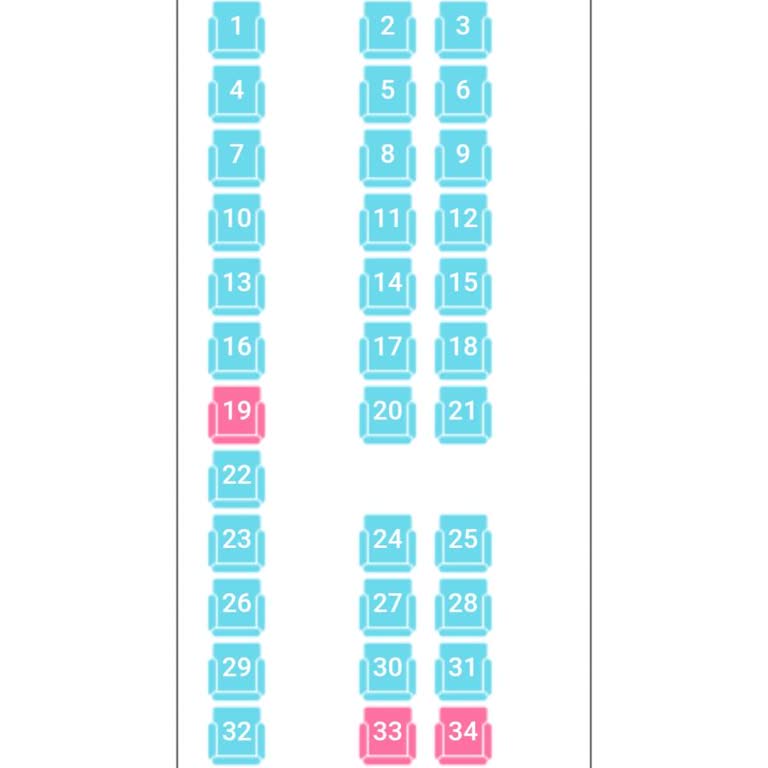768x768 pixels.
Task: Choose seat number 12
Action: pyautogui.click(x=463, y=220)
